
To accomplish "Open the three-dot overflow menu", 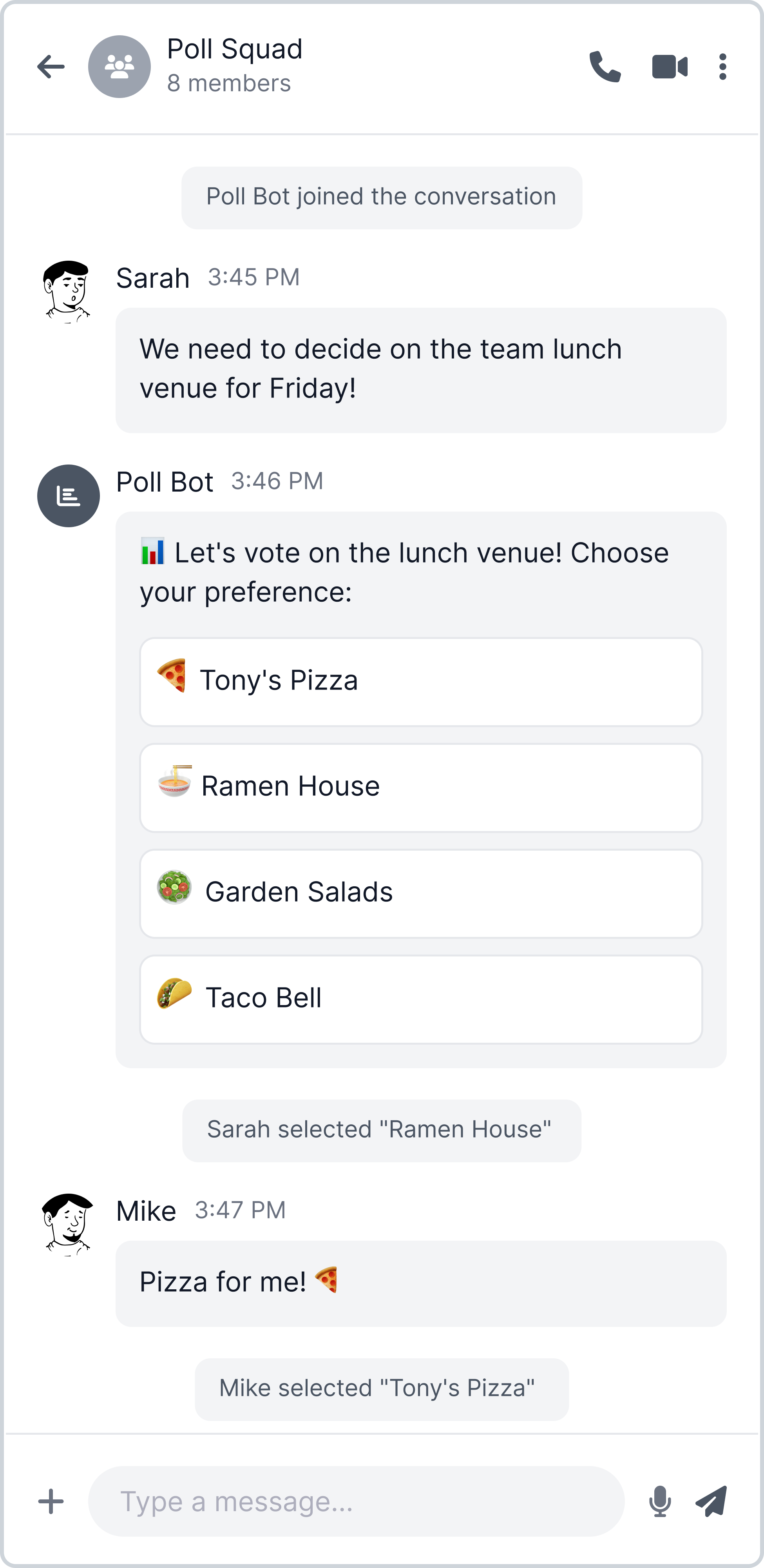I will point(722,66).
